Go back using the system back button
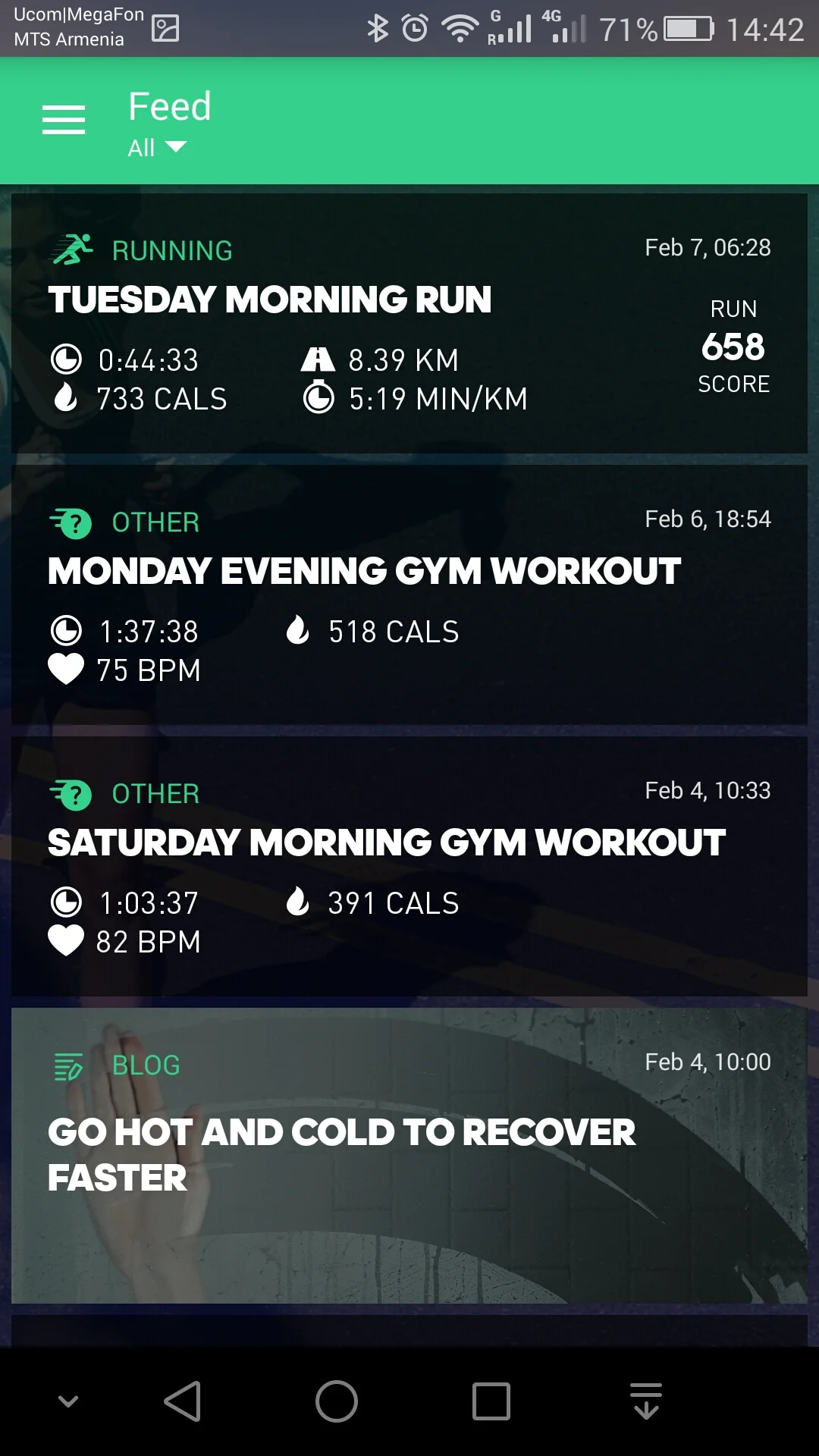 coord(183,1401)
